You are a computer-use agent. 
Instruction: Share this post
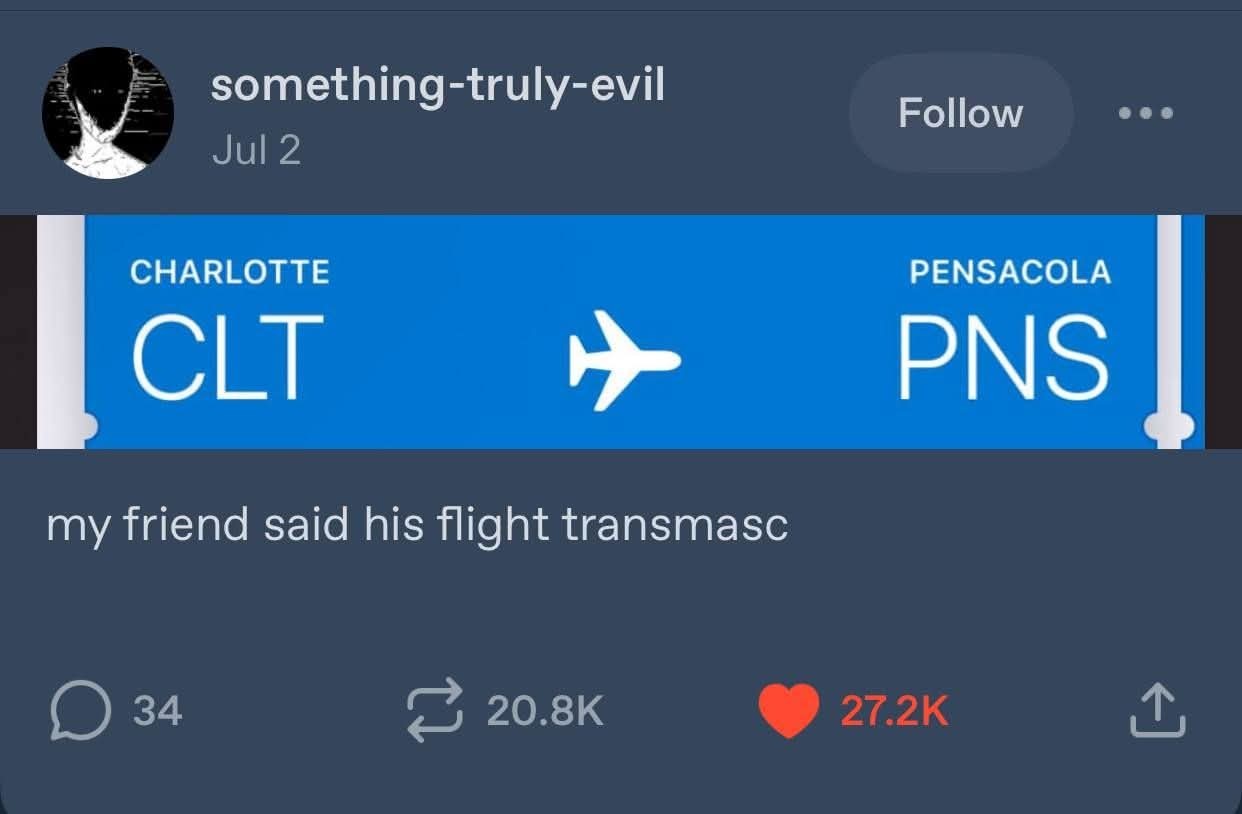pyautogui.click(x=1158, y=711)
